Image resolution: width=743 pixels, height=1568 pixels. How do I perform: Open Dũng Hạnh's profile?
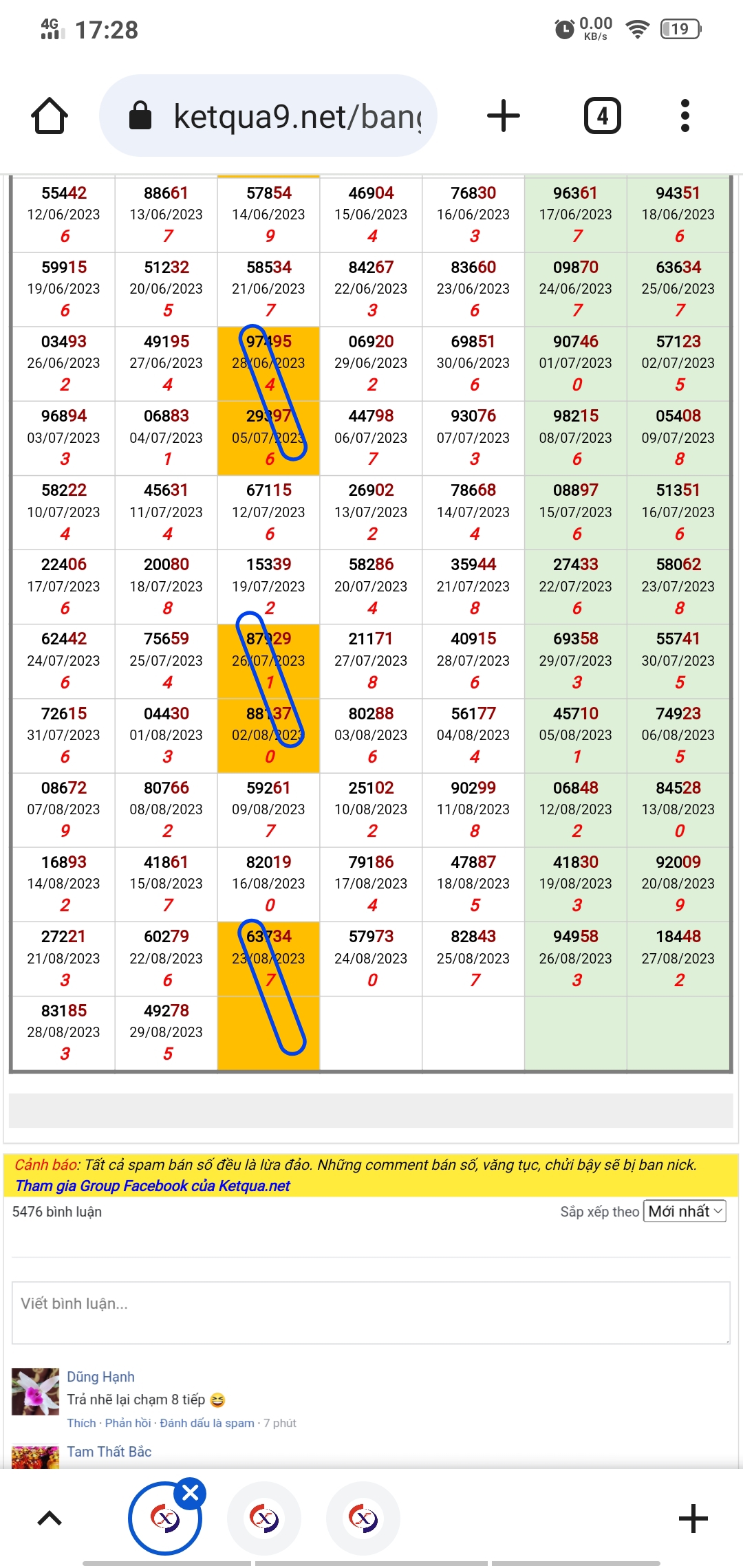pos(100,1376)
